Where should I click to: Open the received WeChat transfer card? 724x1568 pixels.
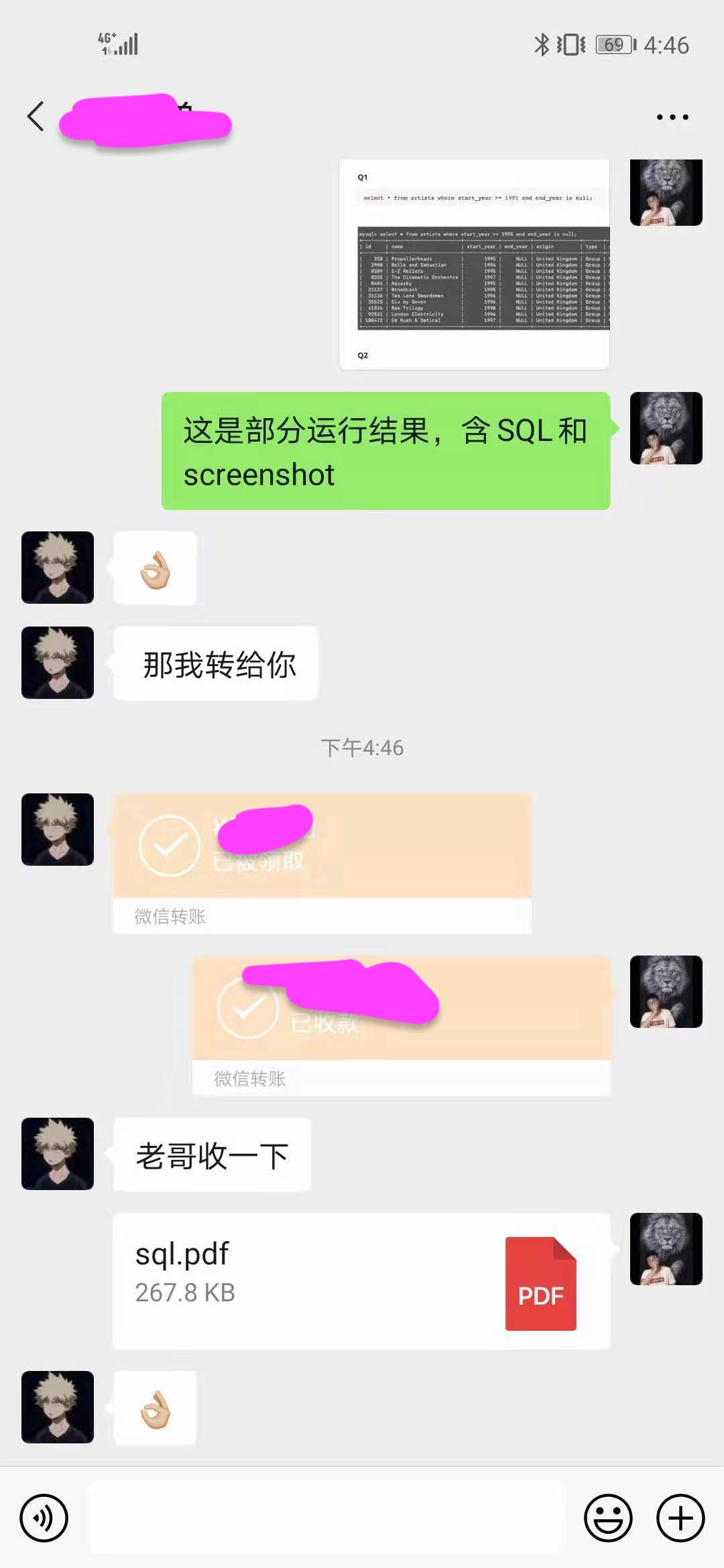pos(322,863)
